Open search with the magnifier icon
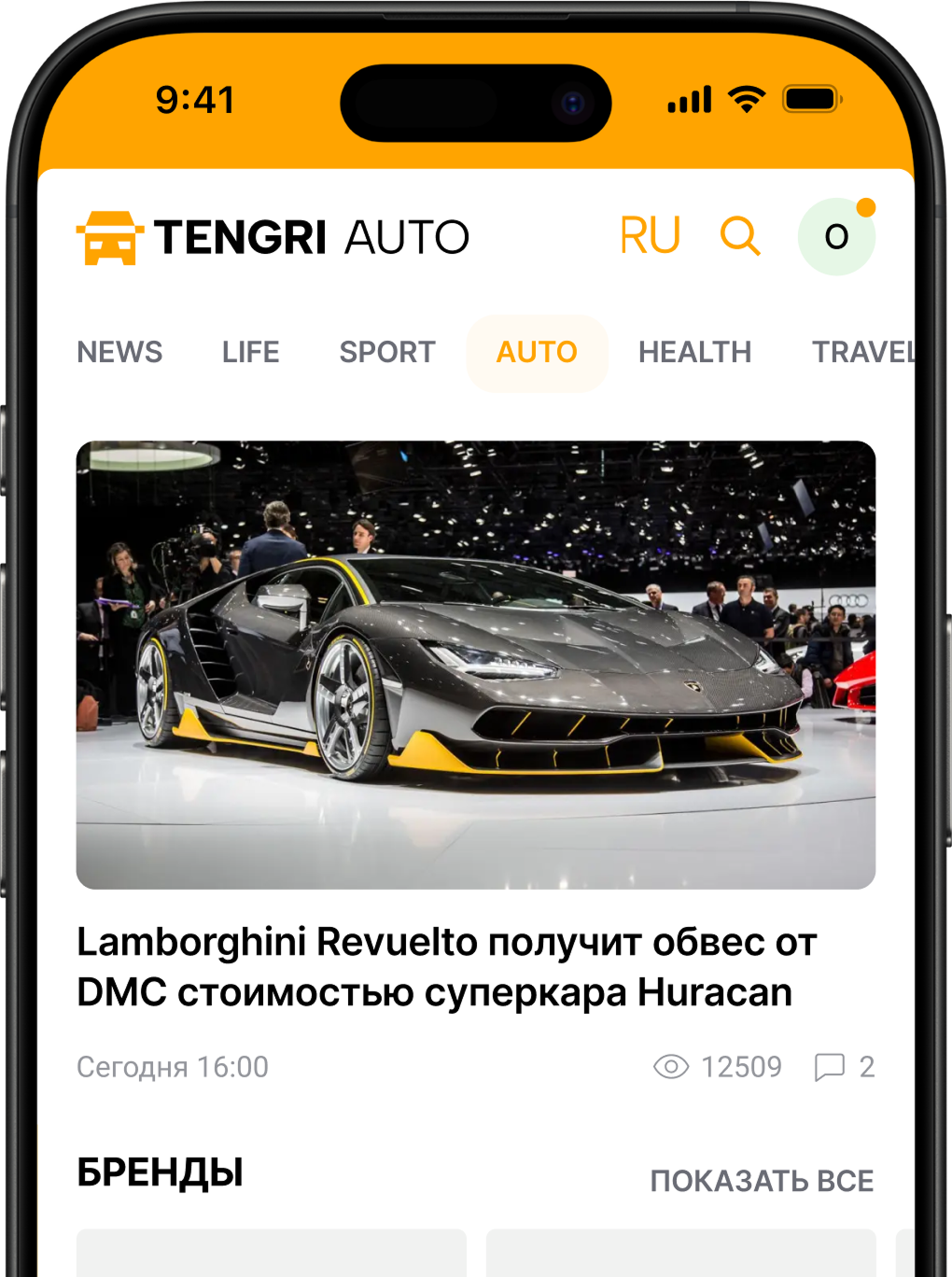Screen dimensions: 952x1277 (x=739, y=236)
